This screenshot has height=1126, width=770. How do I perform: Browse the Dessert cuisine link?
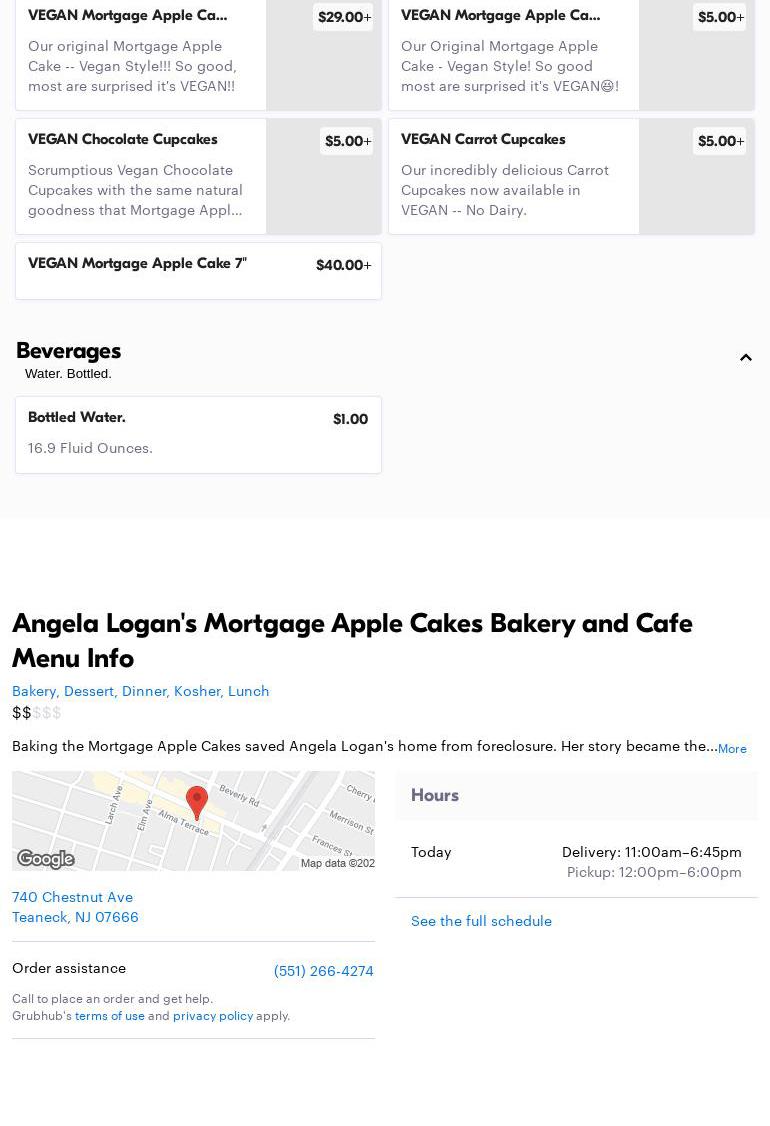89,691
